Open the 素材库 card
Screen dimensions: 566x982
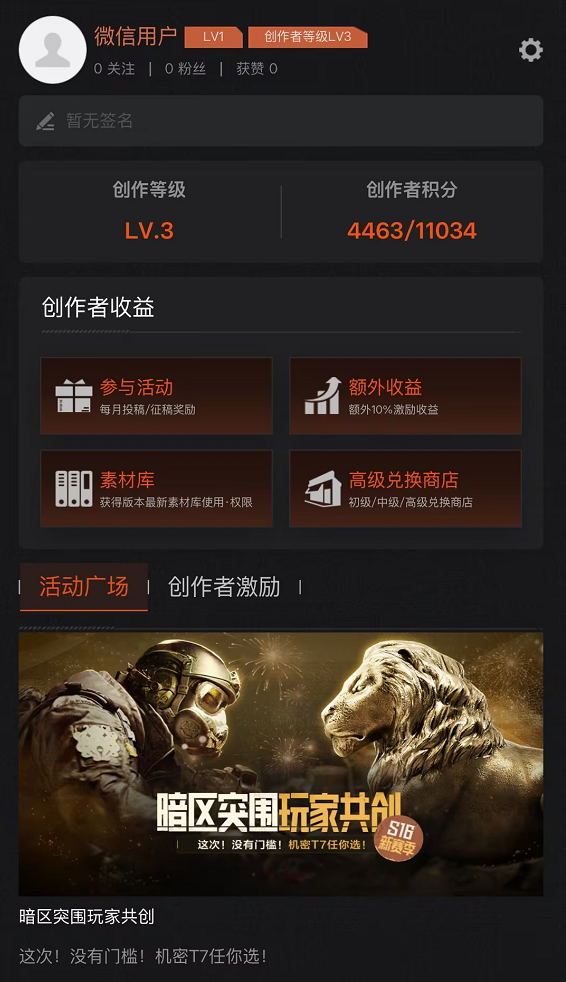click(x=157, y=488)
